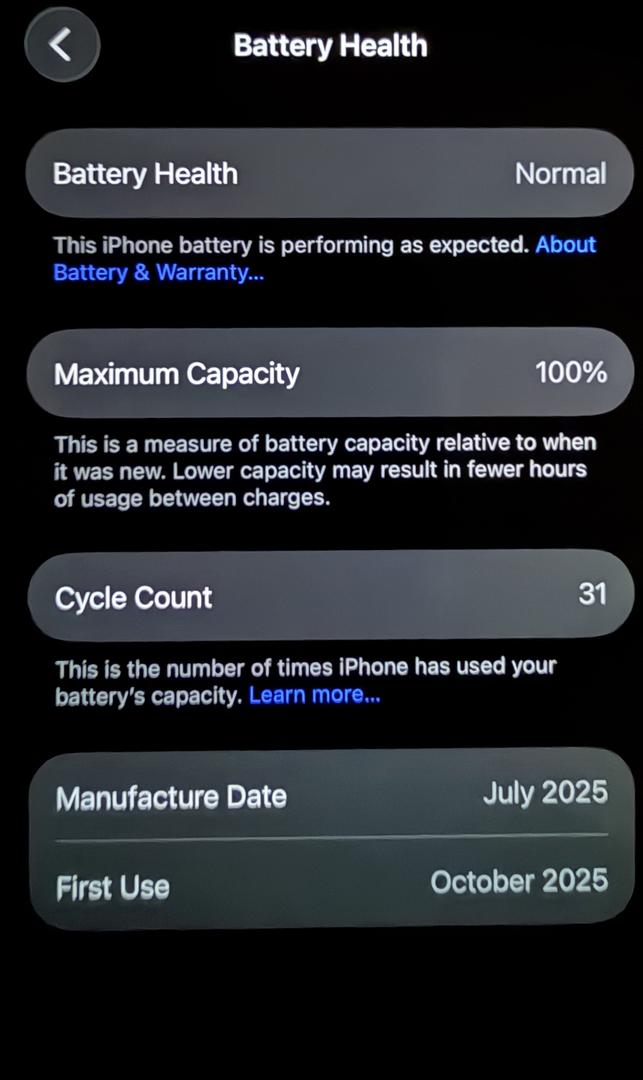Open the About Battery & Warranty link
The width and height of the screenshot is (643, 1080).
pyautogui.click(x=158, y=272)
